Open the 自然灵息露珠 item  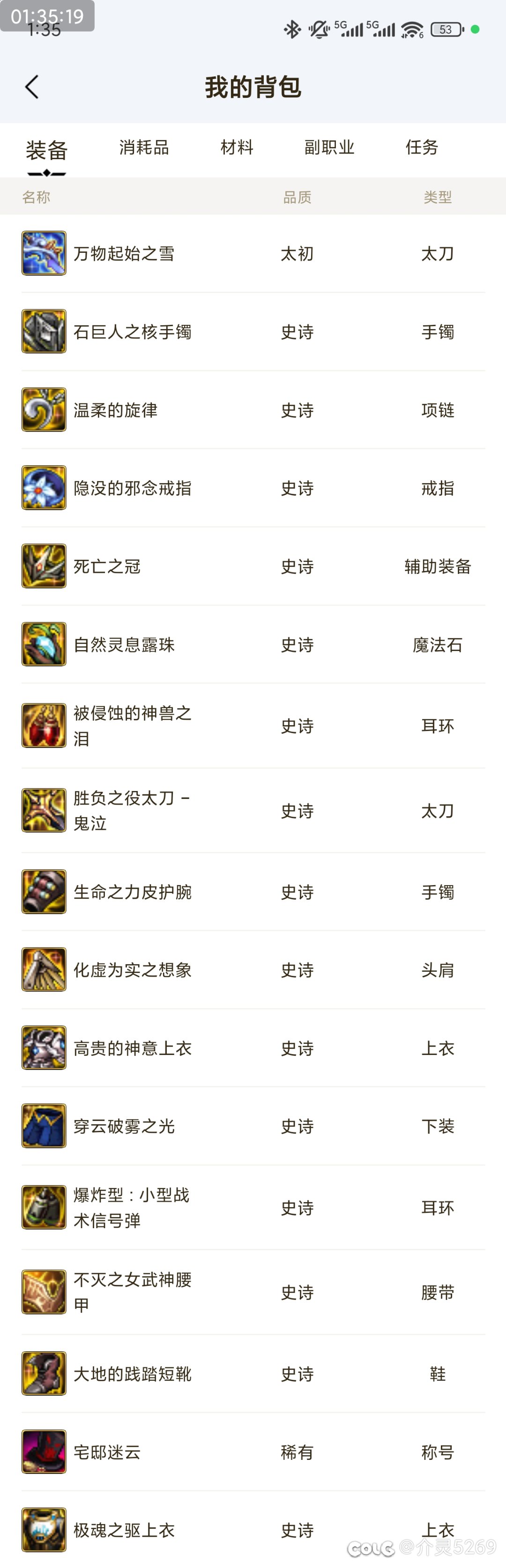124,645
